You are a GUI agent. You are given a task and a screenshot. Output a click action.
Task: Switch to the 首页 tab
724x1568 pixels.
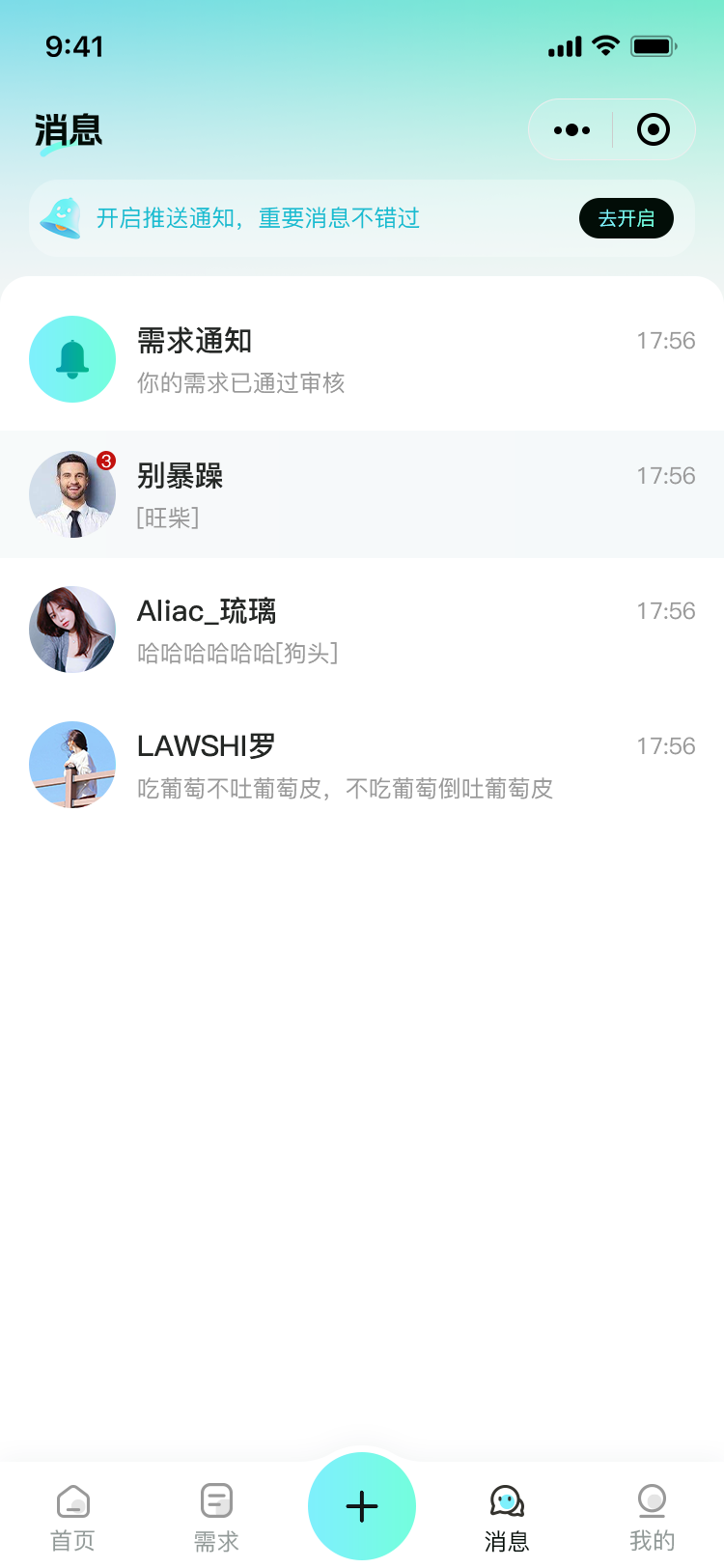click(73, 1517)
